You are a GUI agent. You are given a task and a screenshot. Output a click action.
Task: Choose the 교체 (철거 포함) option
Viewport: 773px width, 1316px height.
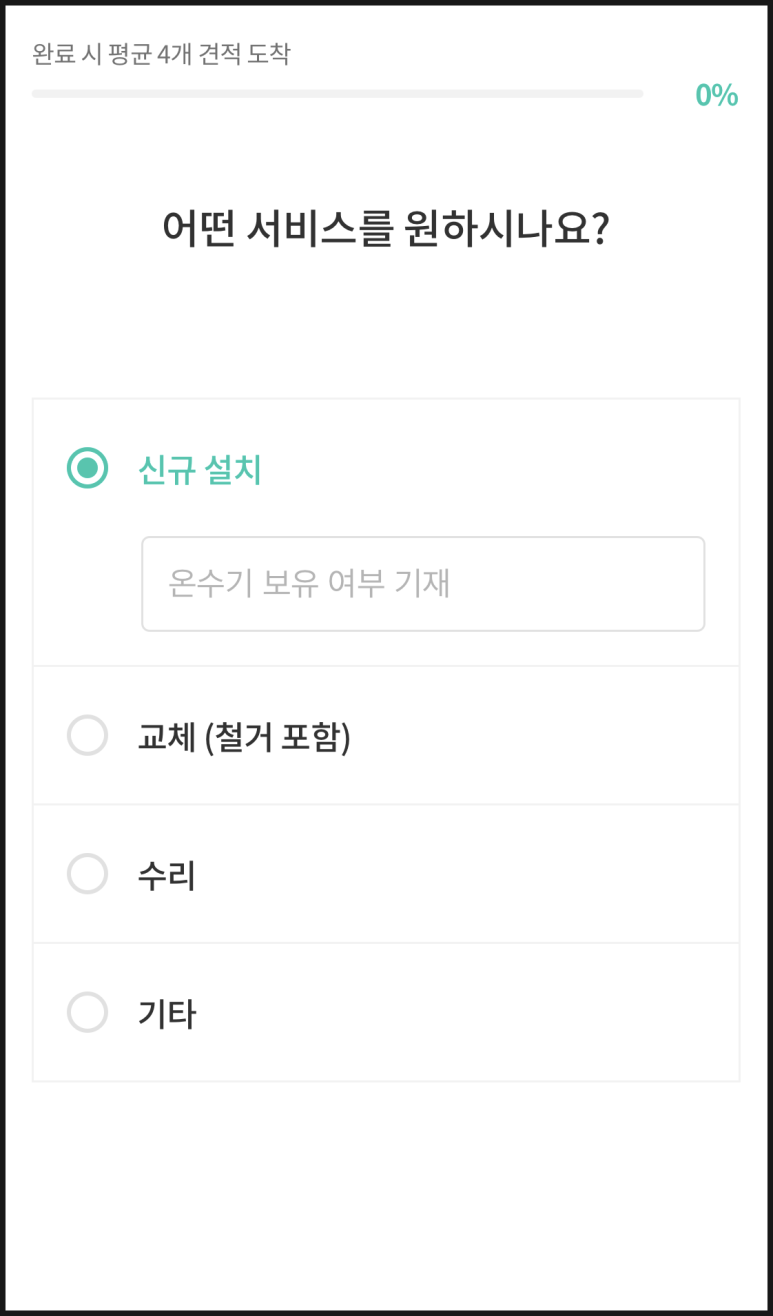pos(87,735)
